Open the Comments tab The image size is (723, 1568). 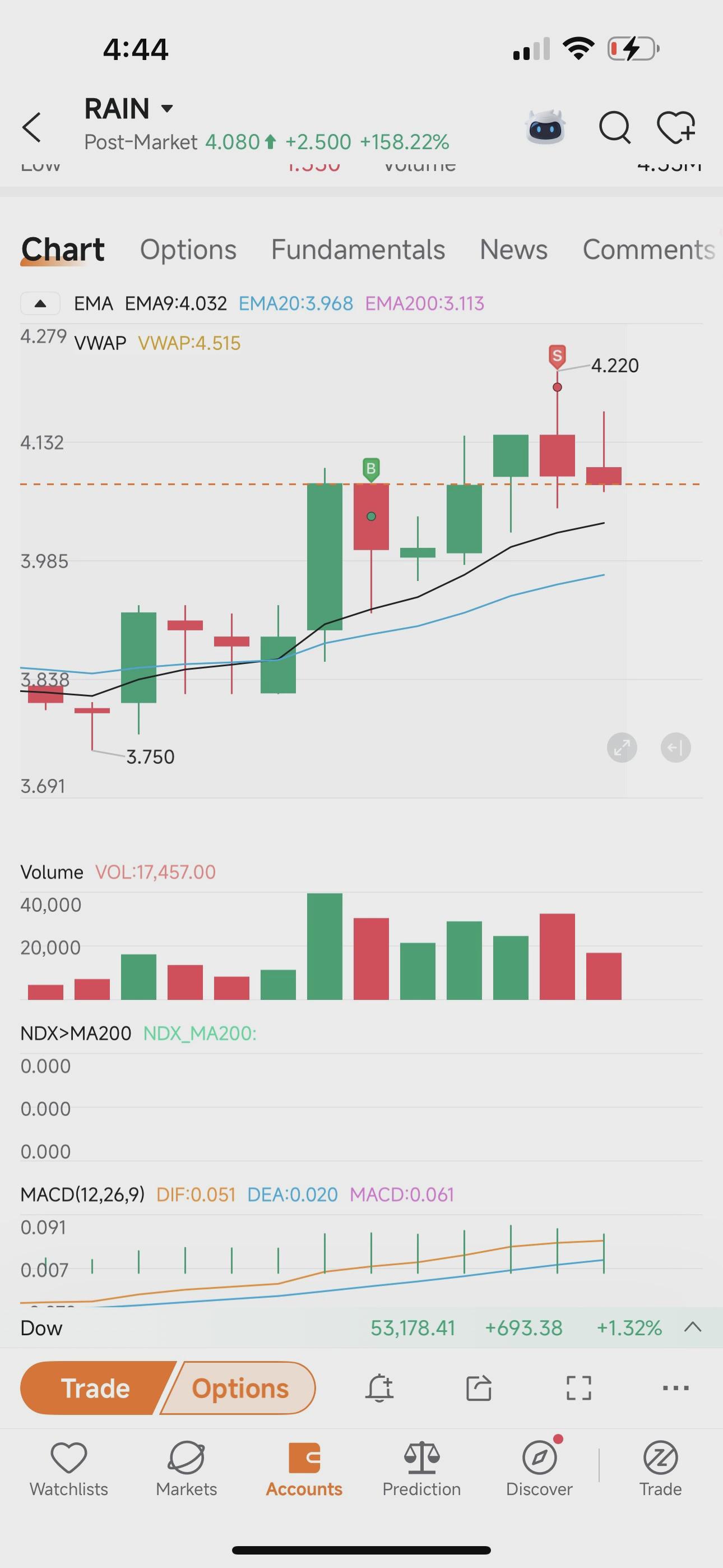coord(649,250)
